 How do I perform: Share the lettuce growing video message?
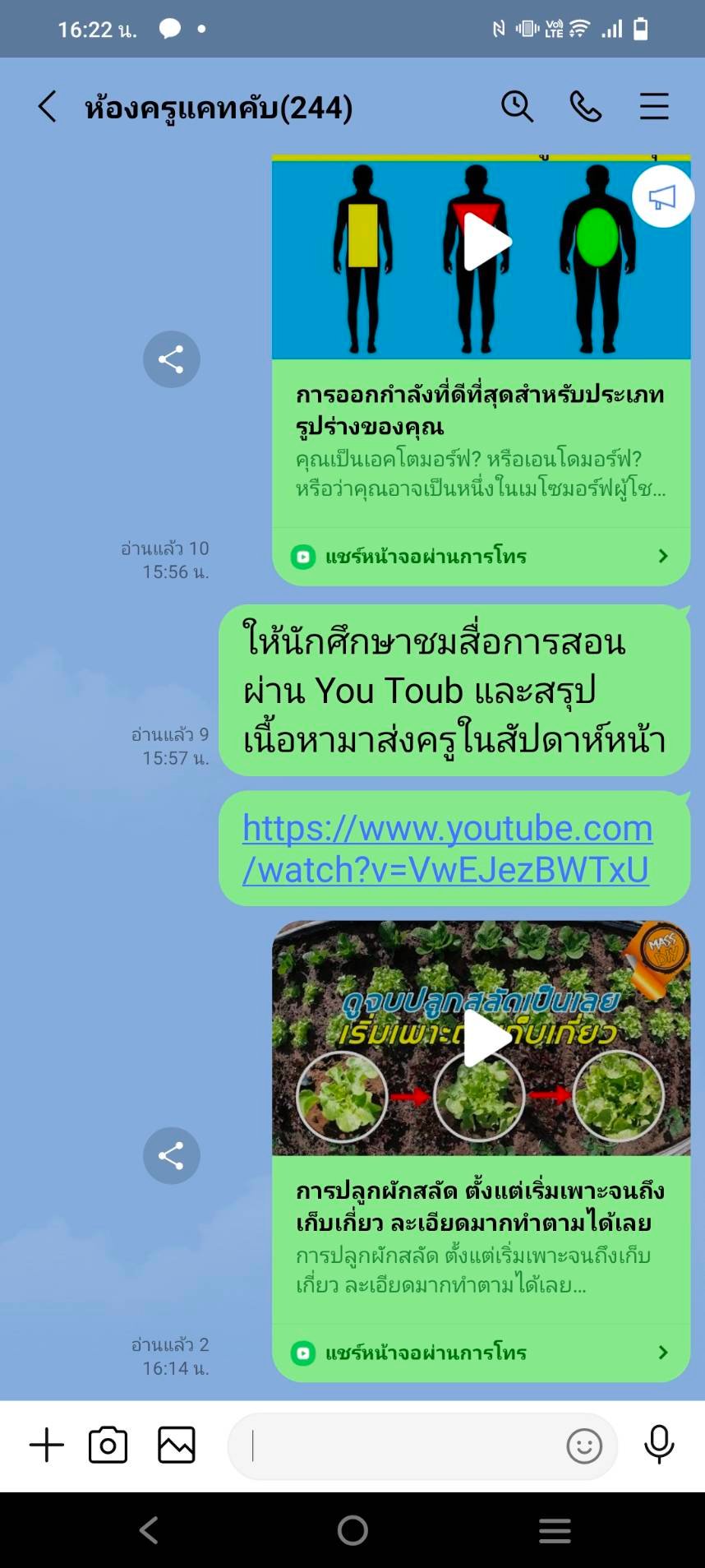tap(171, 1155)
